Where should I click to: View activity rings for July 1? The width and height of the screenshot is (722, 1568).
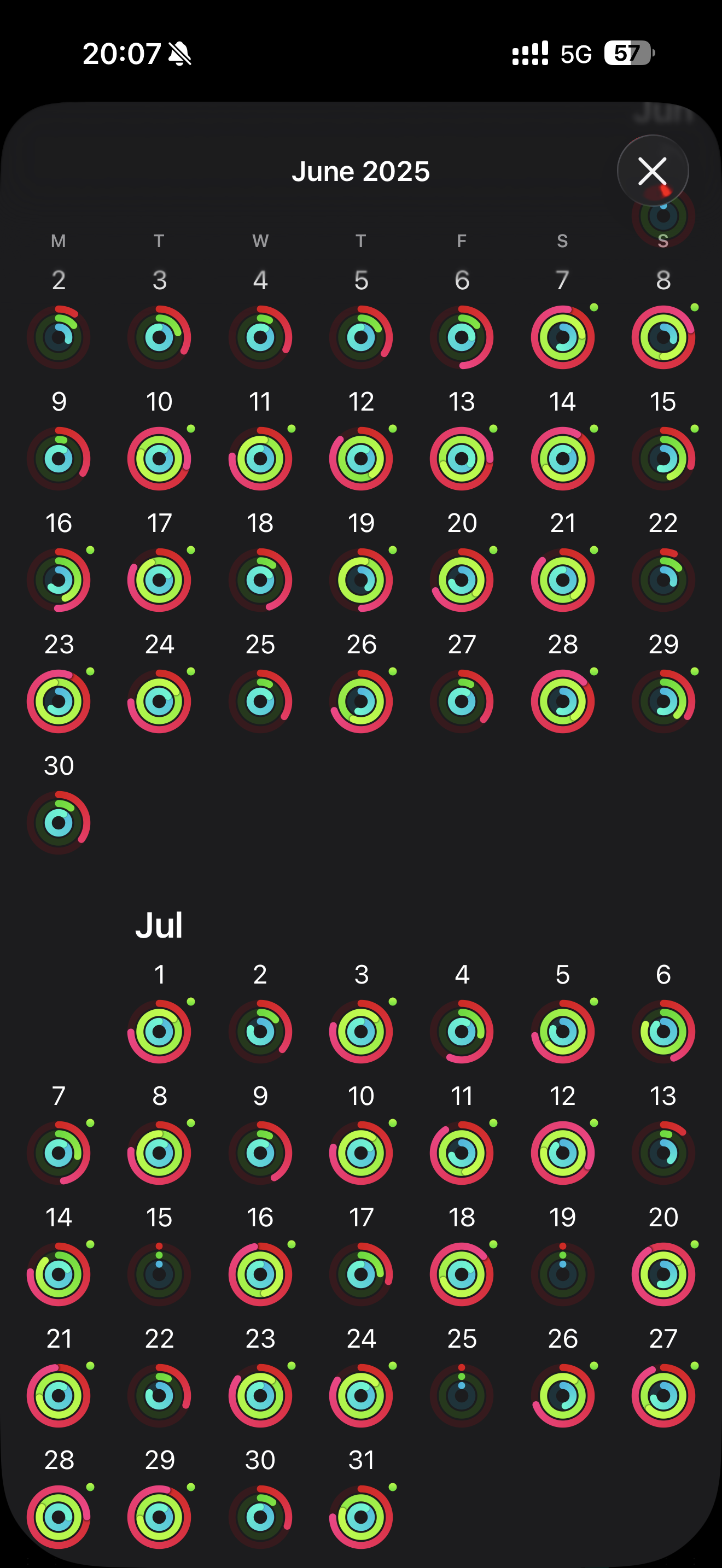click(159, 1031)
